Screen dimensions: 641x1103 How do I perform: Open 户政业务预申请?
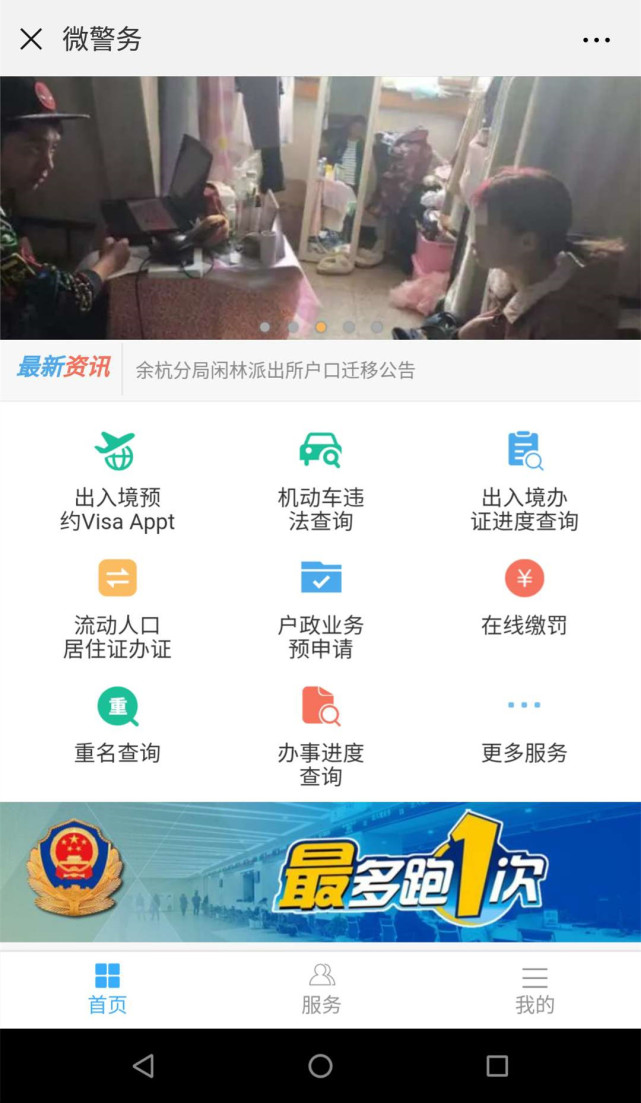tap(320, 609)
